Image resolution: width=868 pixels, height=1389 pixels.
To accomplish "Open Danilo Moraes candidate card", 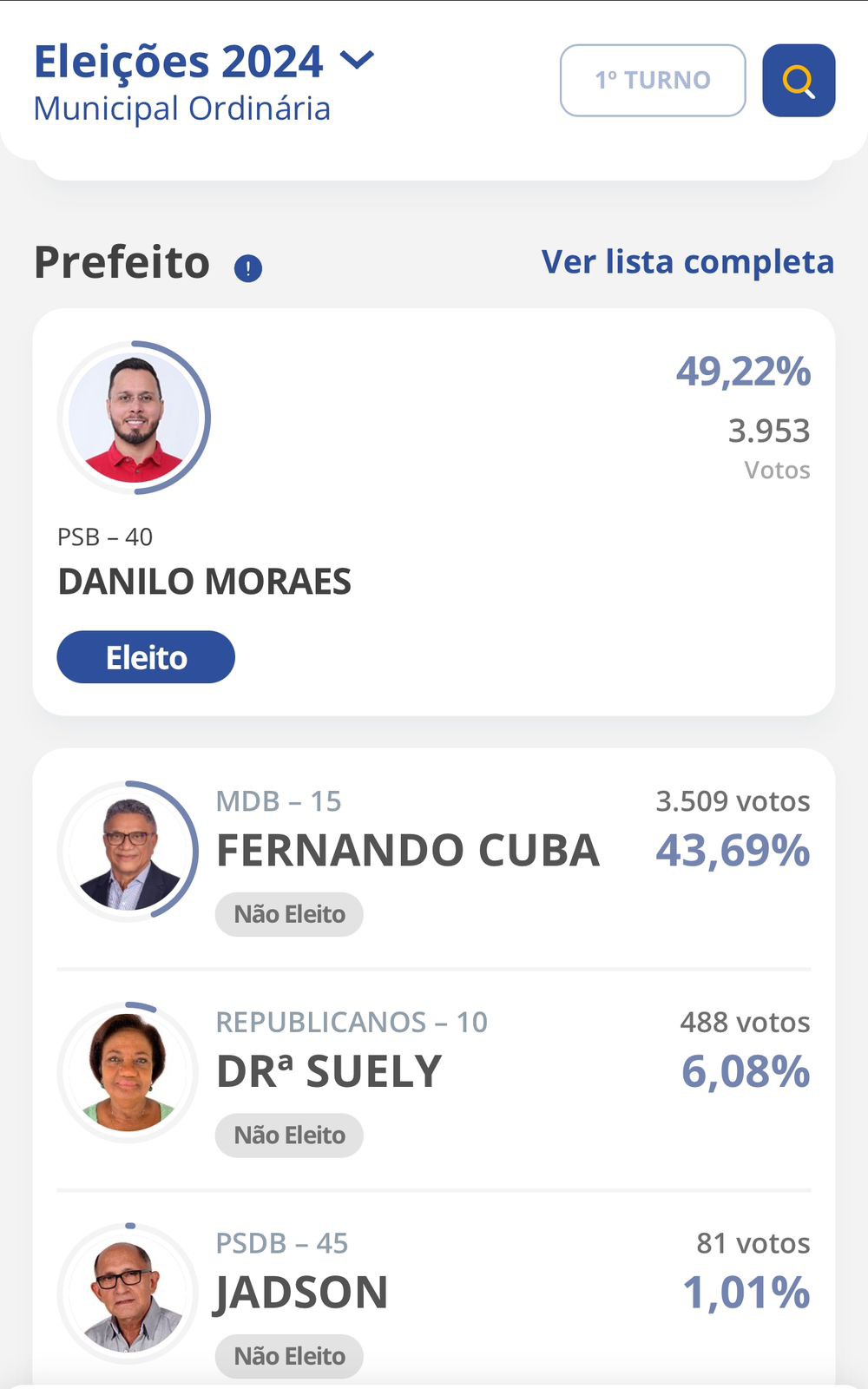I will pos(434,512).
